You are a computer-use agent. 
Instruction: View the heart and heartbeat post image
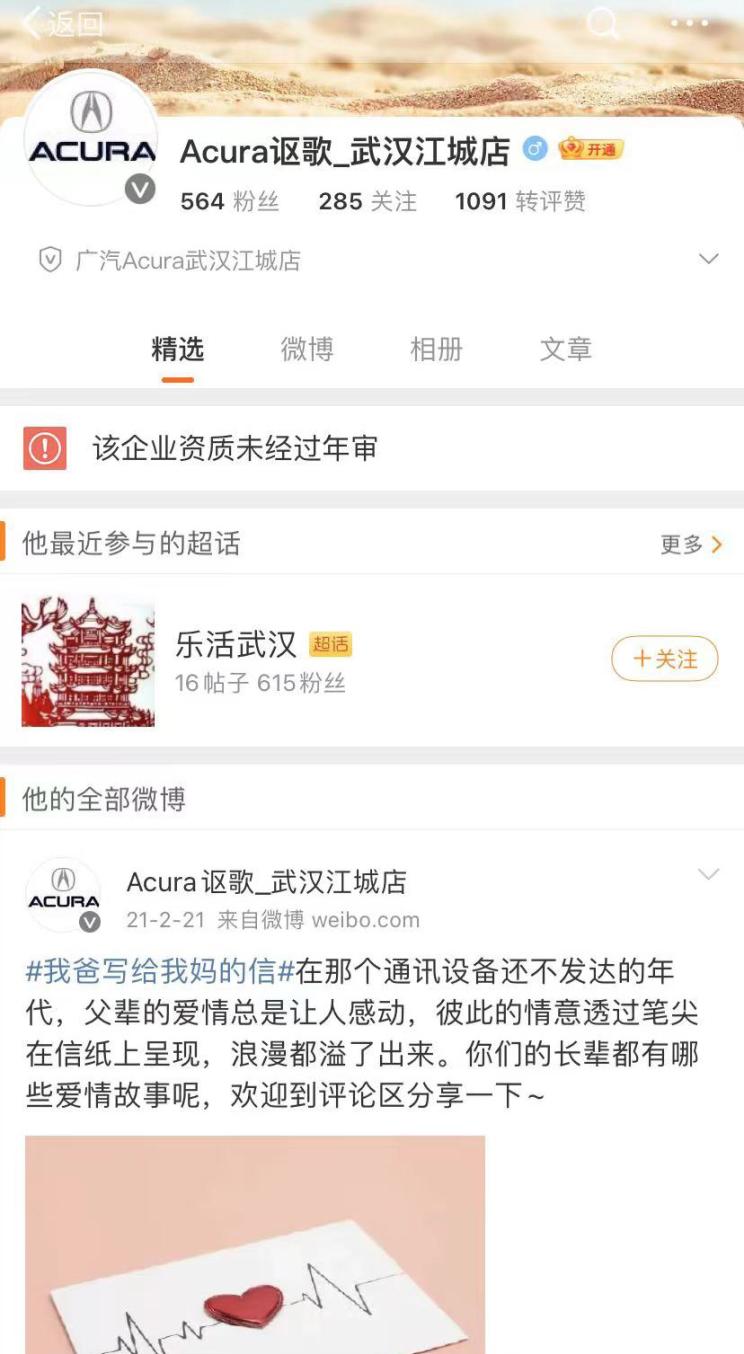tap(255, 1245)
